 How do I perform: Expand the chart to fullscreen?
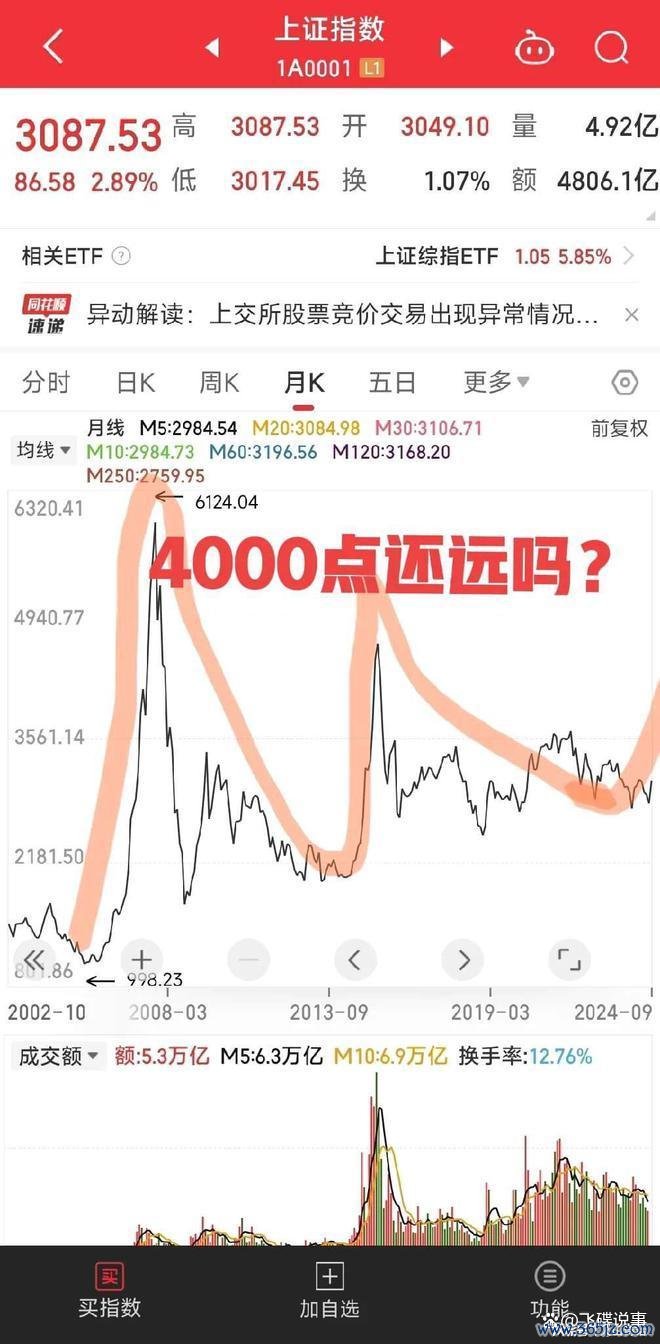569,960
